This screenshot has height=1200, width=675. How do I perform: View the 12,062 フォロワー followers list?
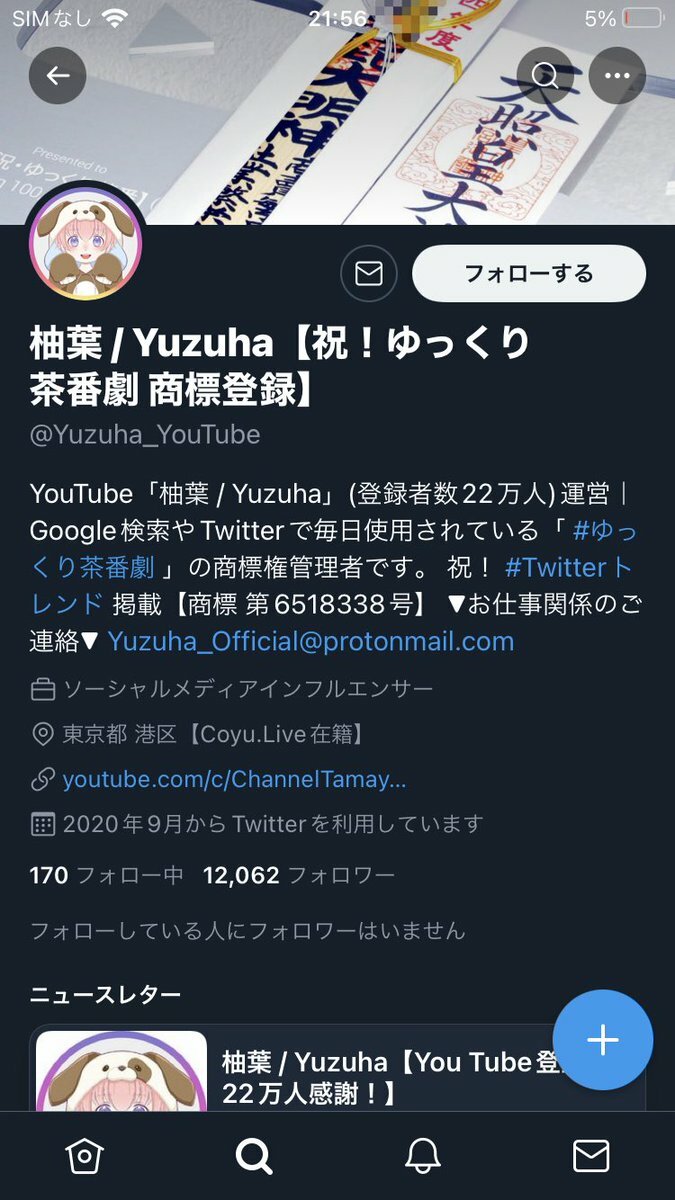click(298, 876)
